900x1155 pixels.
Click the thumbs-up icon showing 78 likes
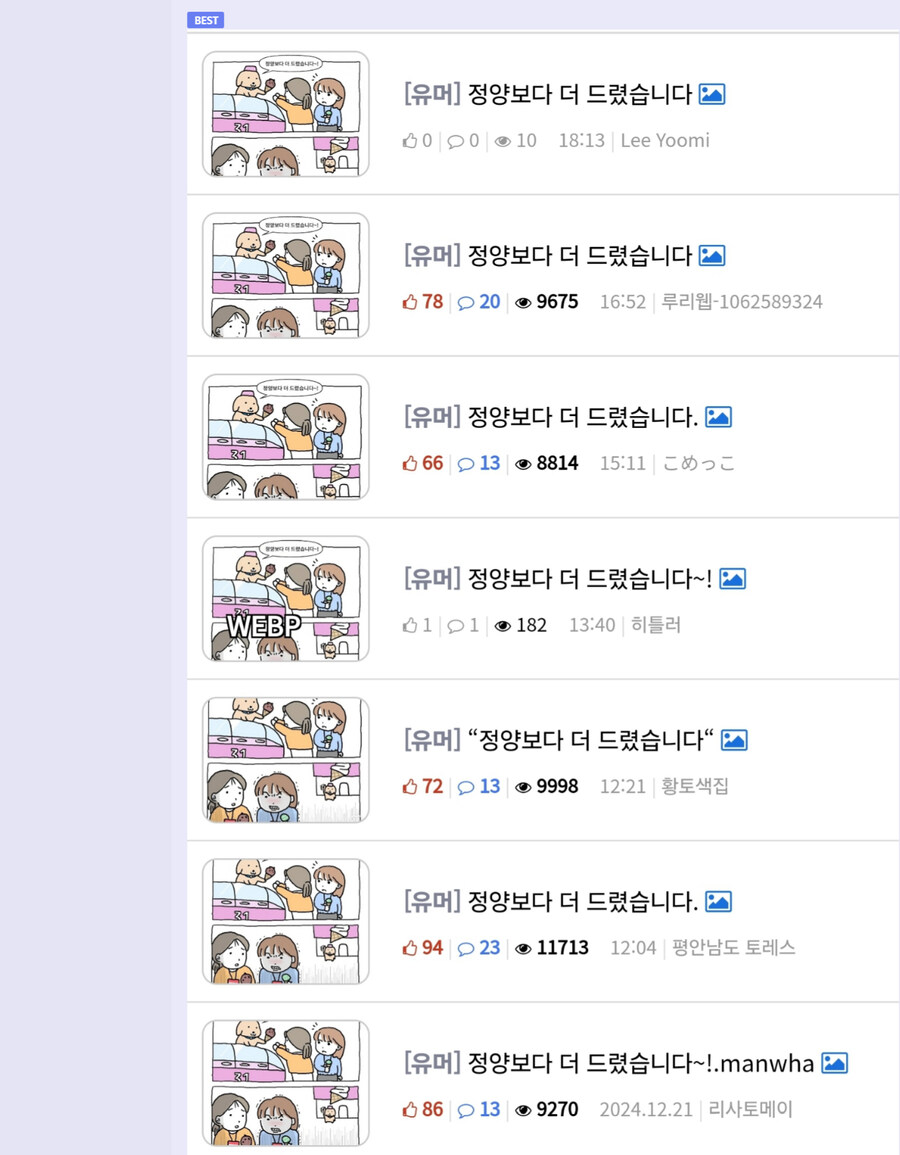414,301
